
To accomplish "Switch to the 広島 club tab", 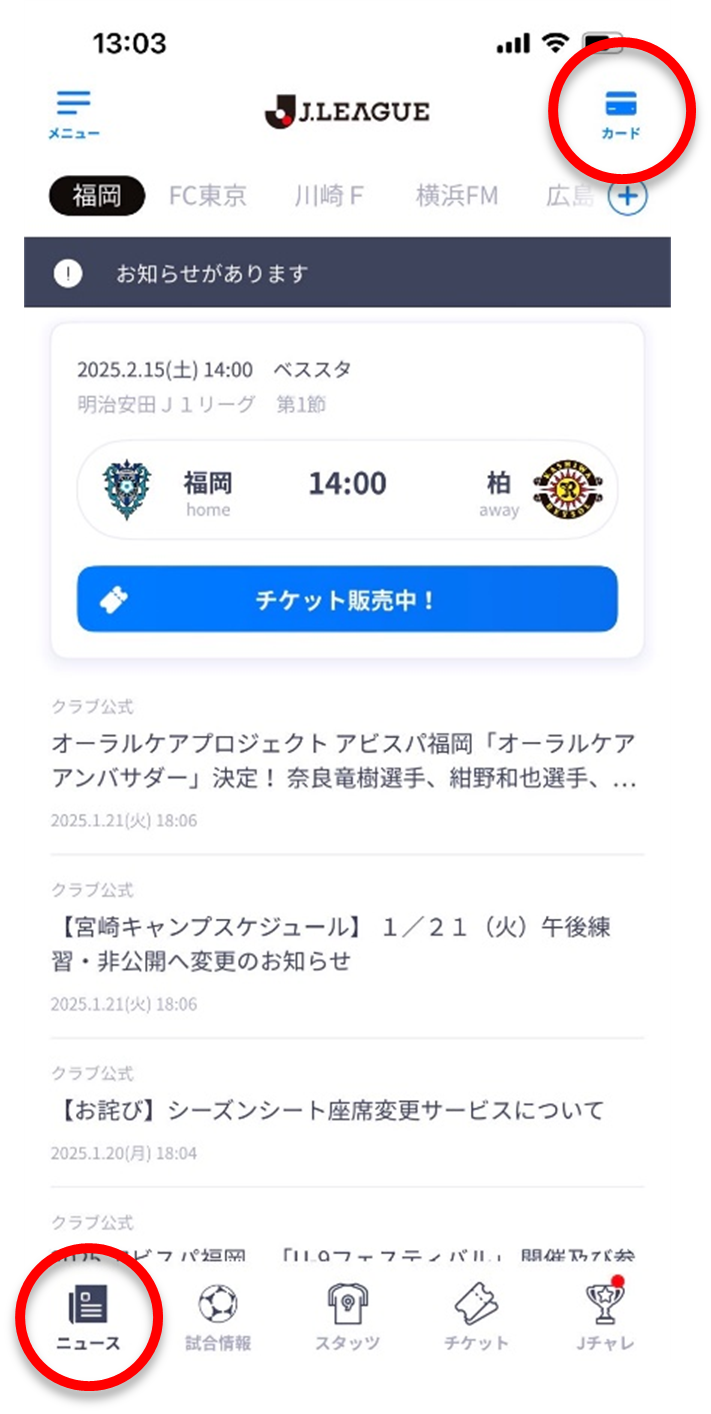I will pyautogui.click(x=570, y=196).
